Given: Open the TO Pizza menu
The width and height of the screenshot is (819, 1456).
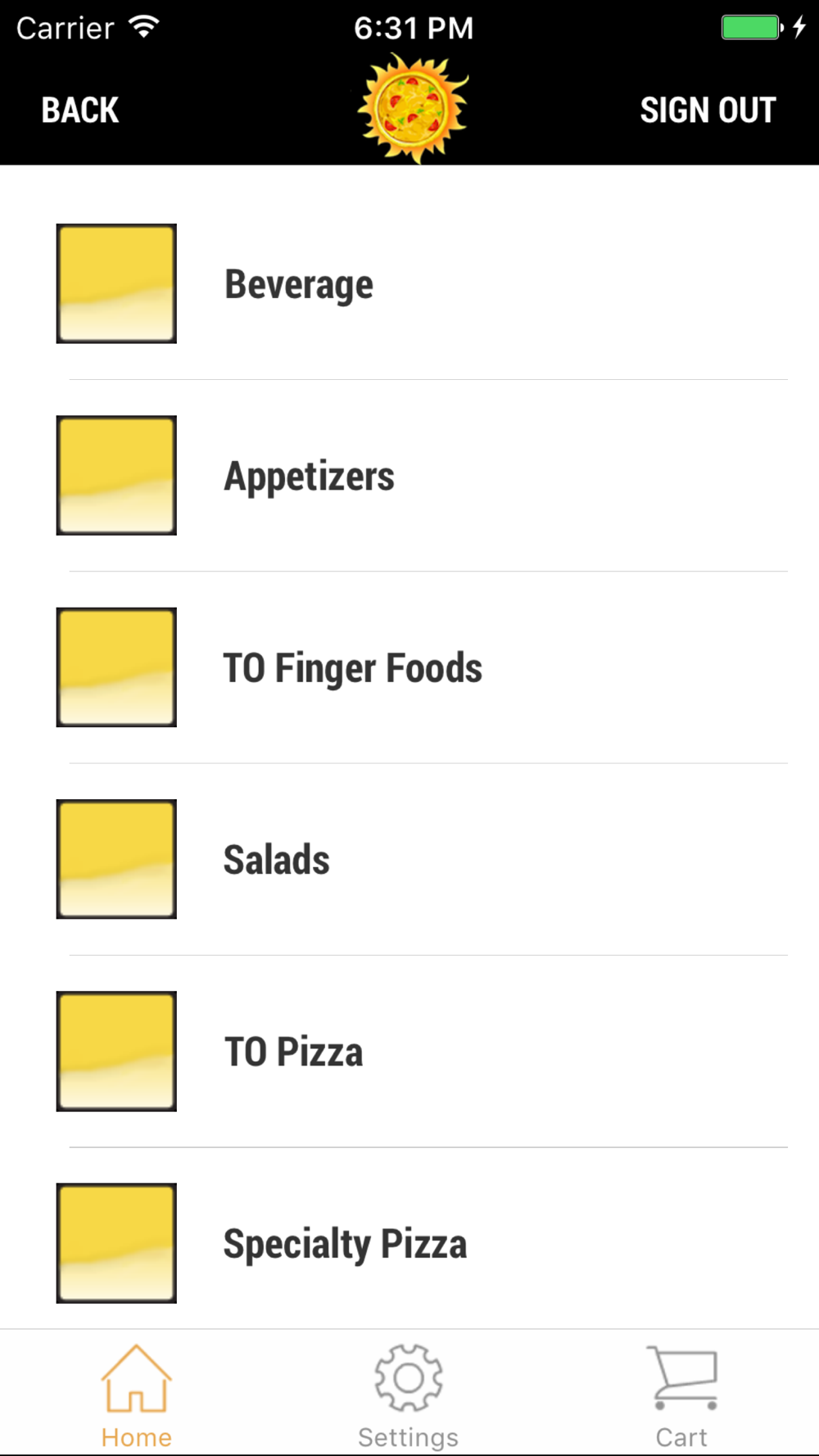Looking at the screenshot, I should pos(293,1051).
